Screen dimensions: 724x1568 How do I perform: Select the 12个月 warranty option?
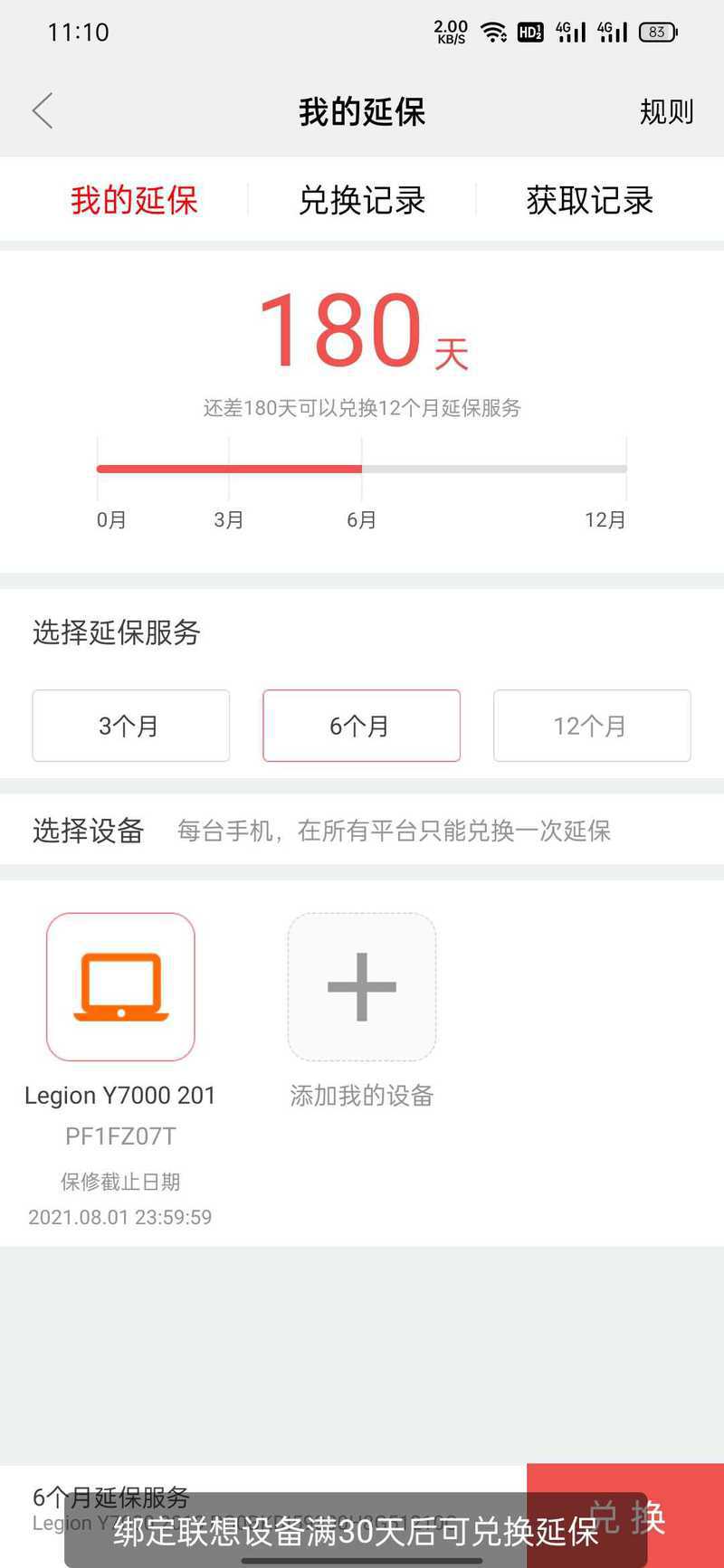click(x=592, y=726)
